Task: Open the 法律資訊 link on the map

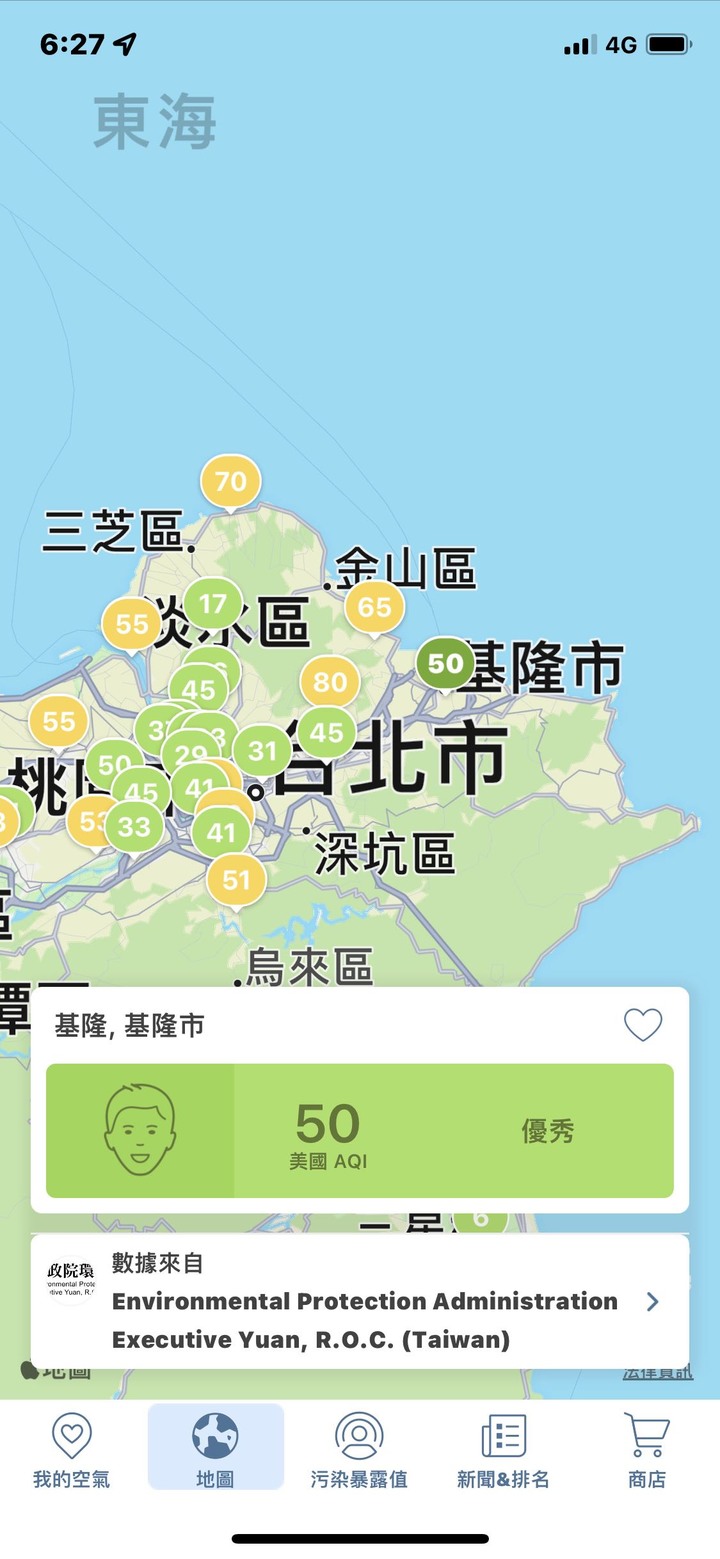Action: (x=657, y=1372)
